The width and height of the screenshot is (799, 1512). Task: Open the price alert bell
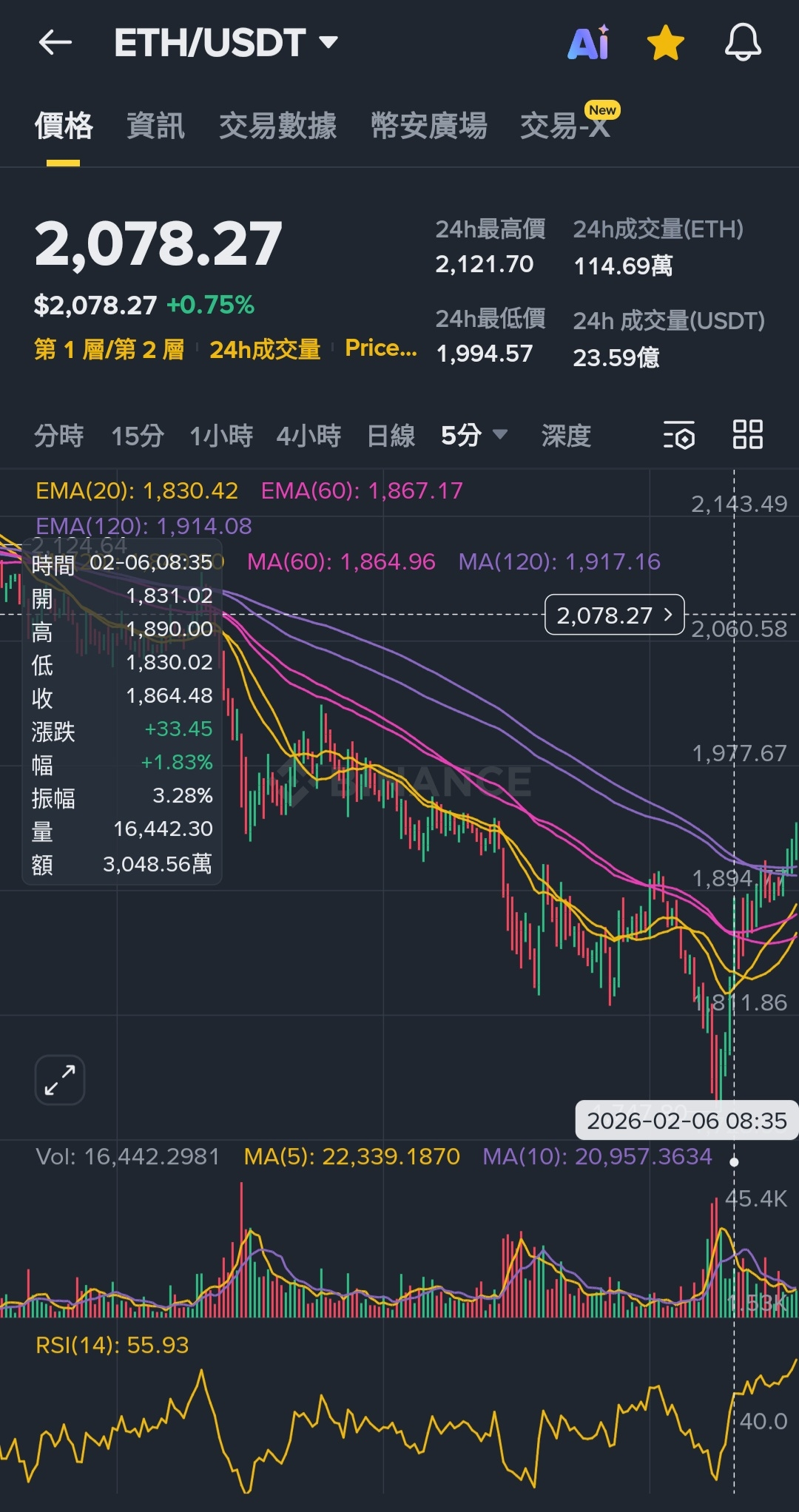743,43
